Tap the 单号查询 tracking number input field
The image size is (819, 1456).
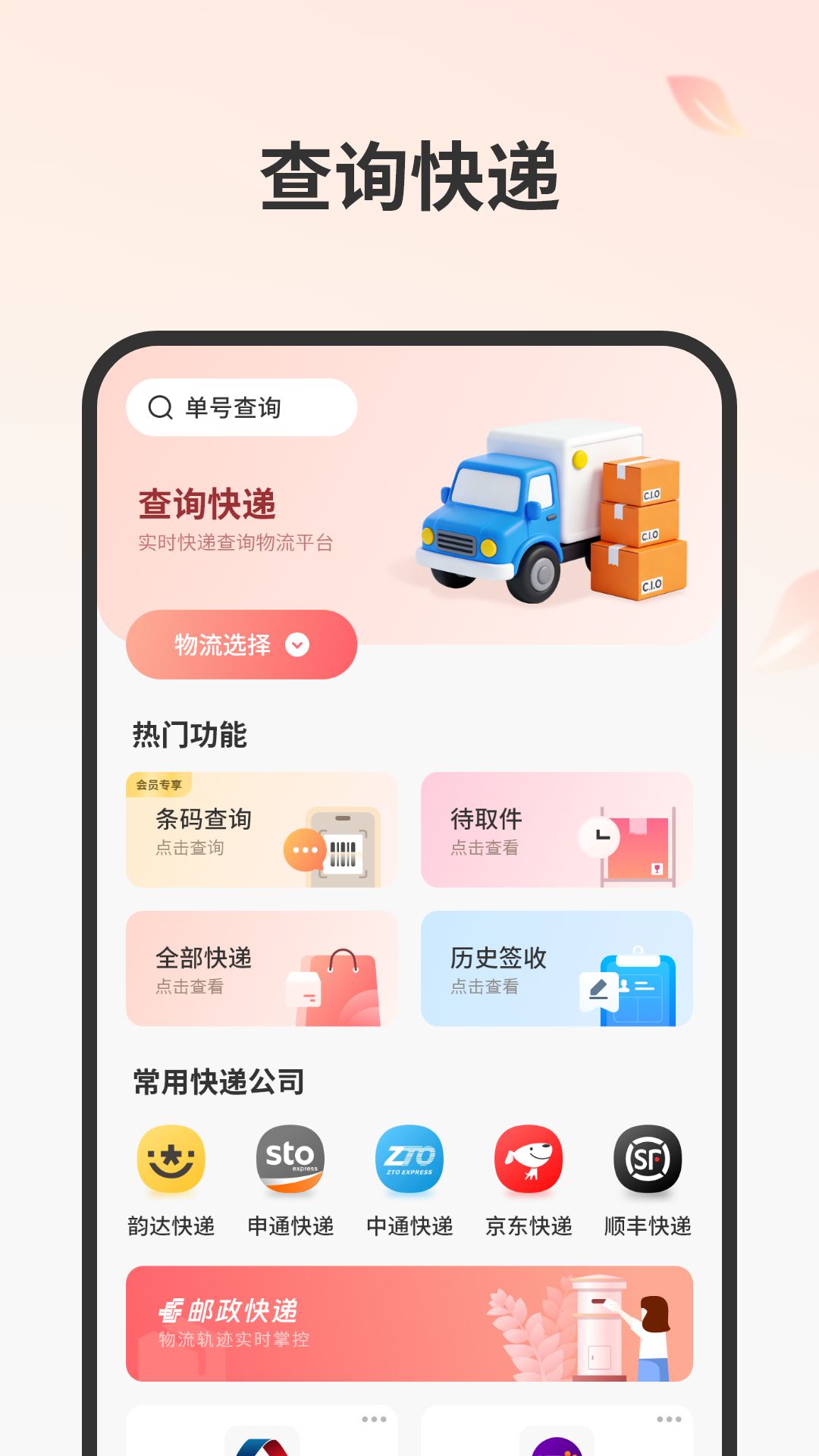[x=241, y=407]
